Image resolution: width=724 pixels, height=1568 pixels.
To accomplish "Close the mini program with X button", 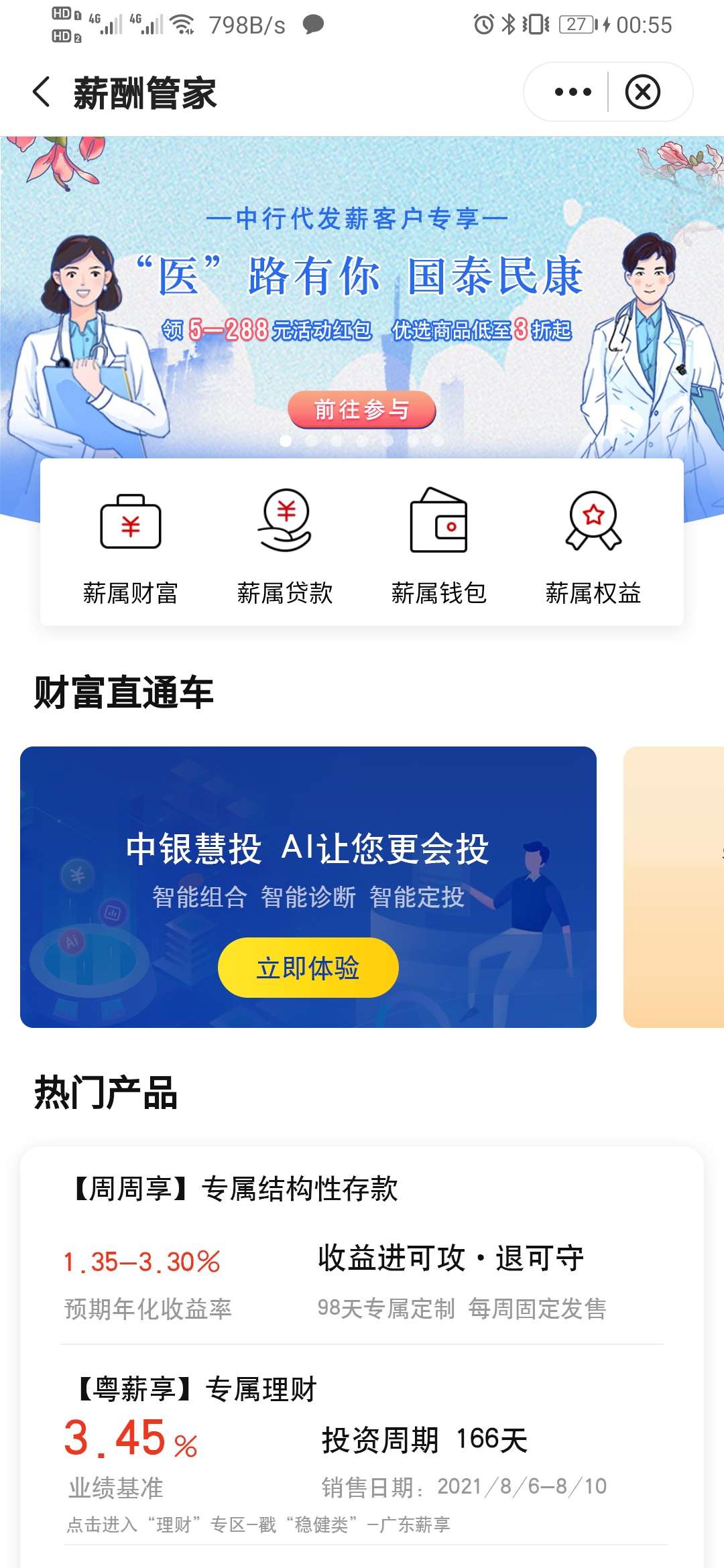I will point(643,92).
